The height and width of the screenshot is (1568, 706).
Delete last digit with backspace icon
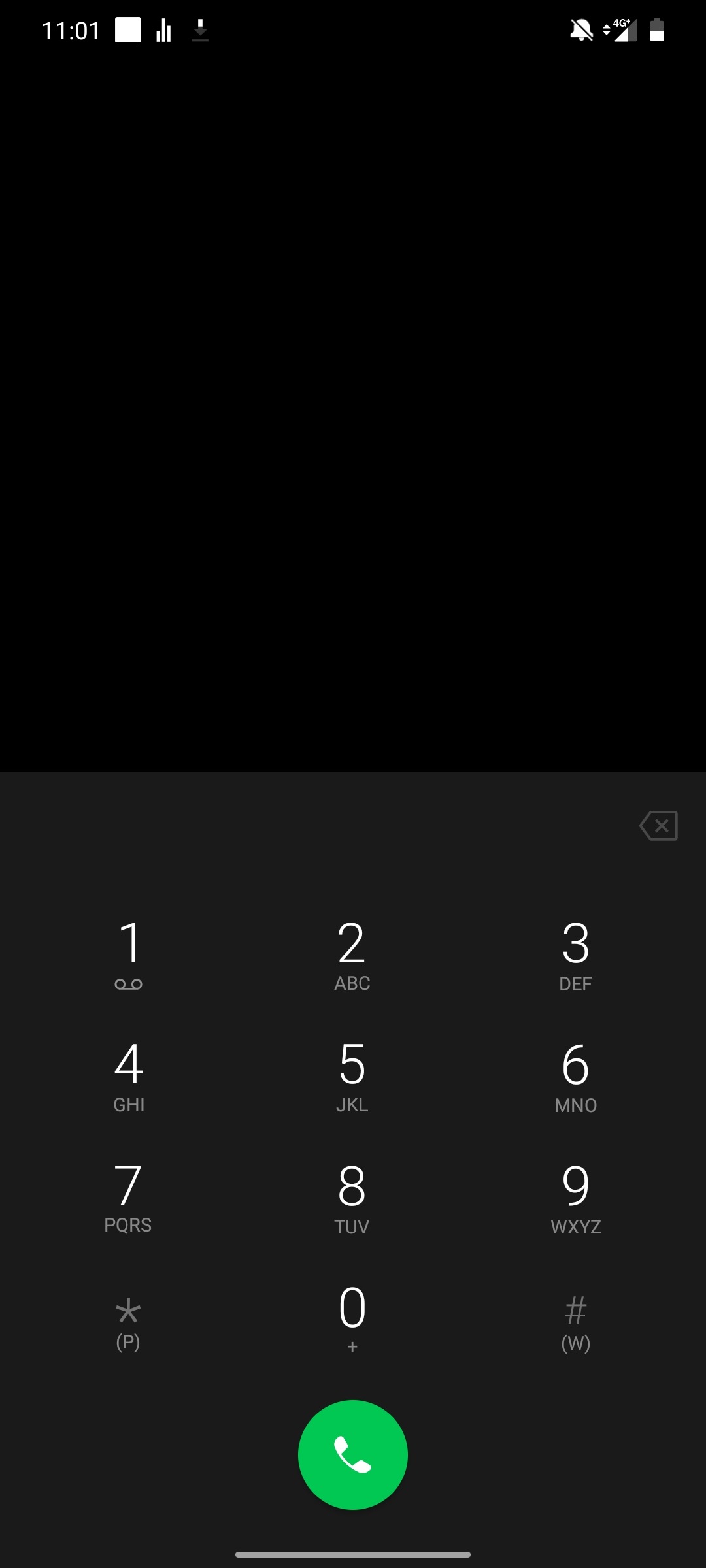659,826
